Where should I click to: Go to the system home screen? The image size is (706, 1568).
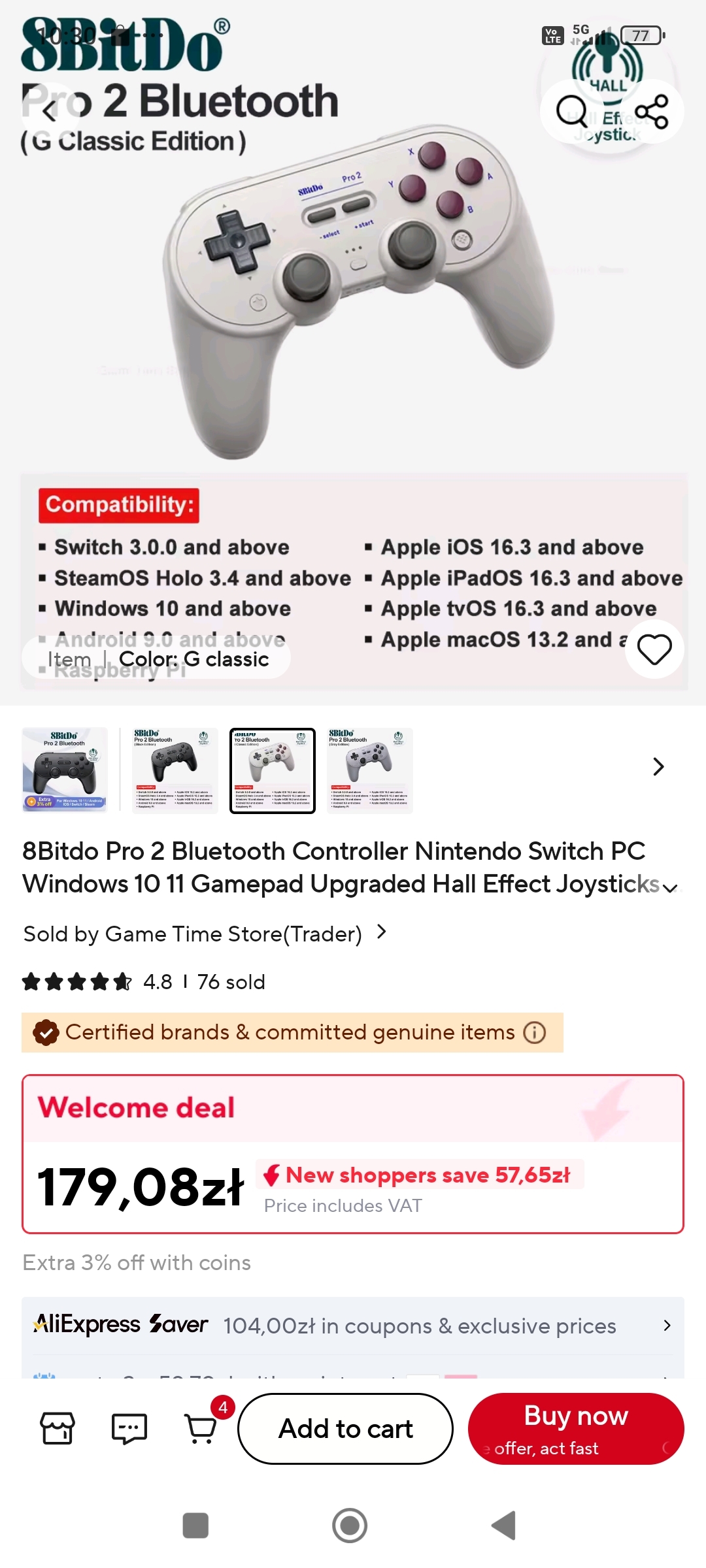pyautogui.click(x=350, y=1526)
